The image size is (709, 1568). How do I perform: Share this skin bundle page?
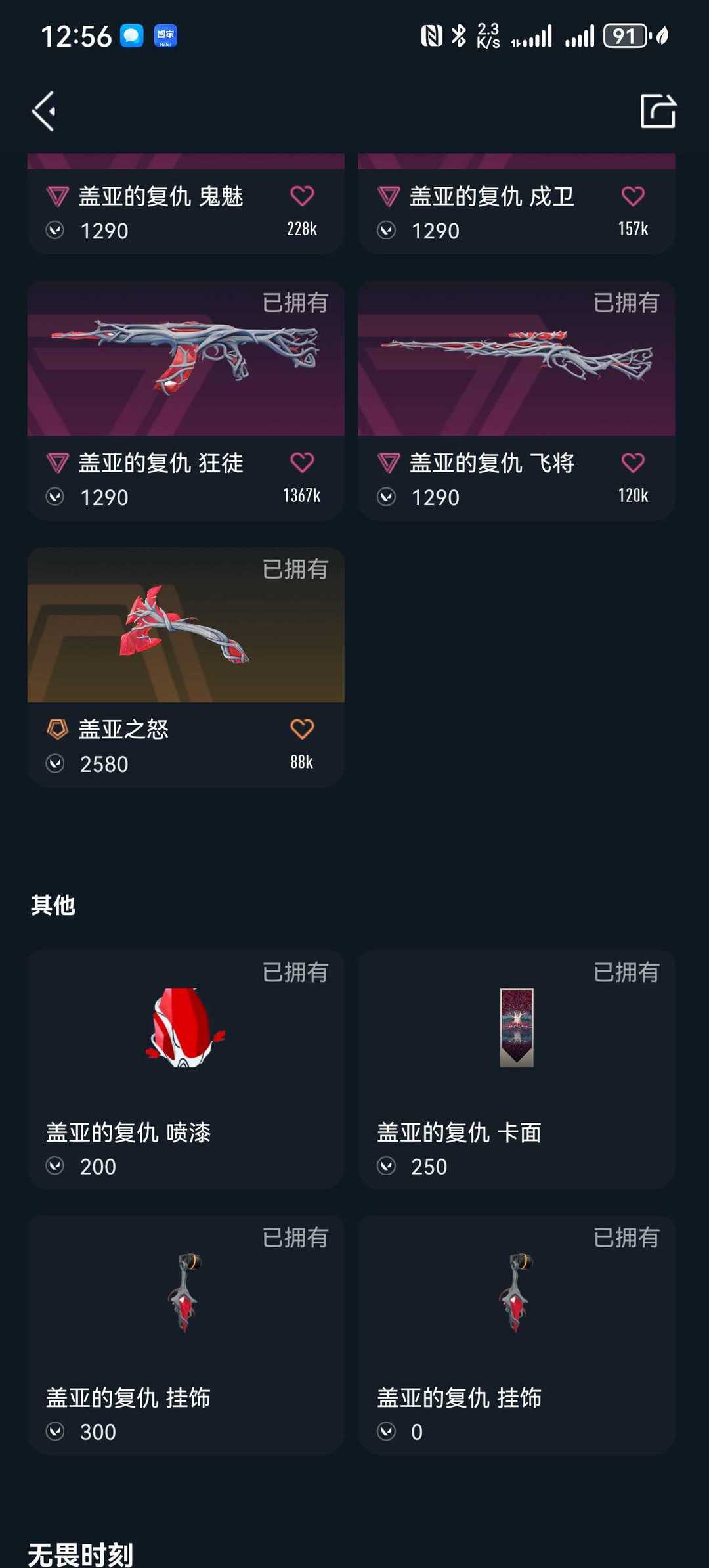click(x=658, y=110)
